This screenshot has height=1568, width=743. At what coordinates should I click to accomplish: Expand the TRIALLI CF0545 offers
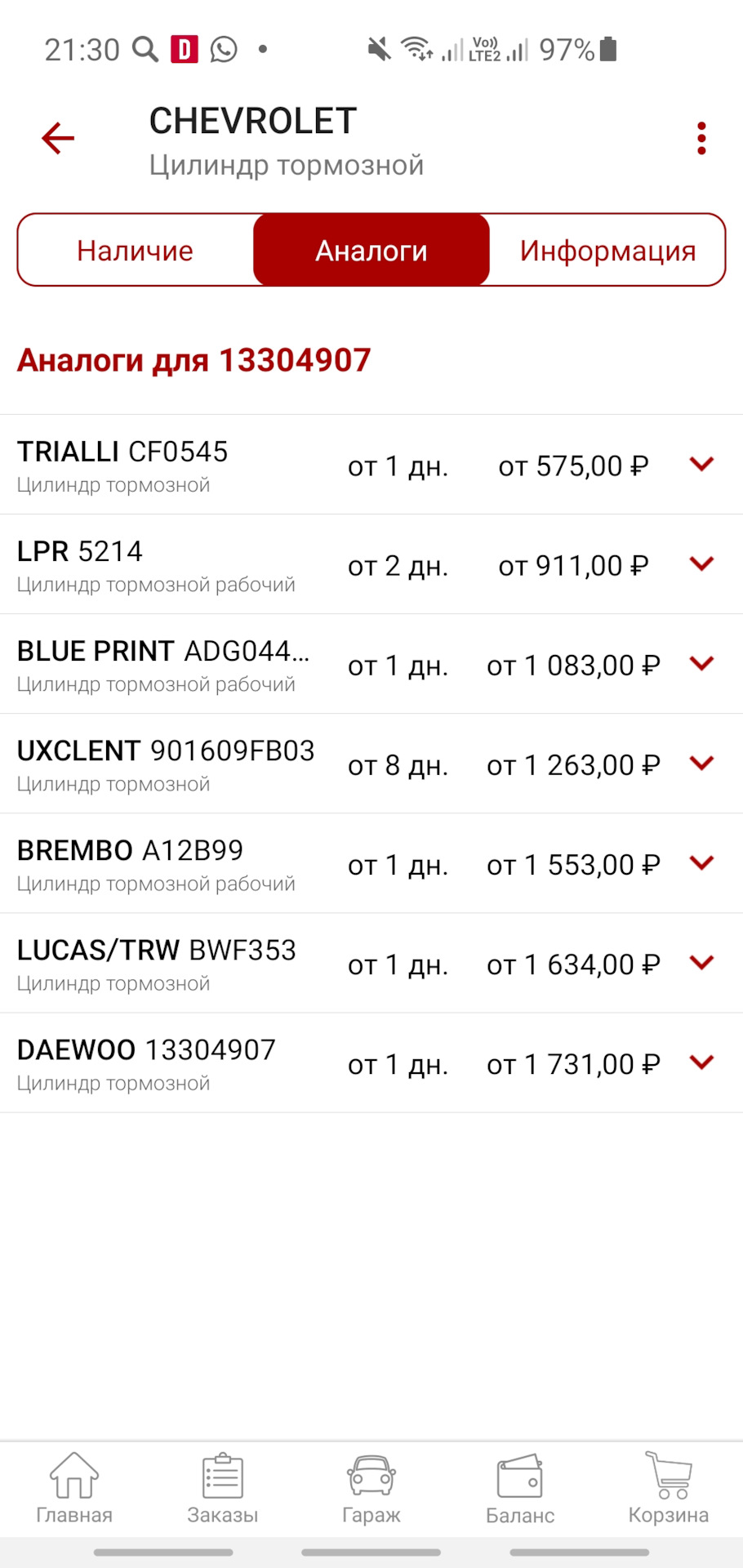(x=701, y=465)
